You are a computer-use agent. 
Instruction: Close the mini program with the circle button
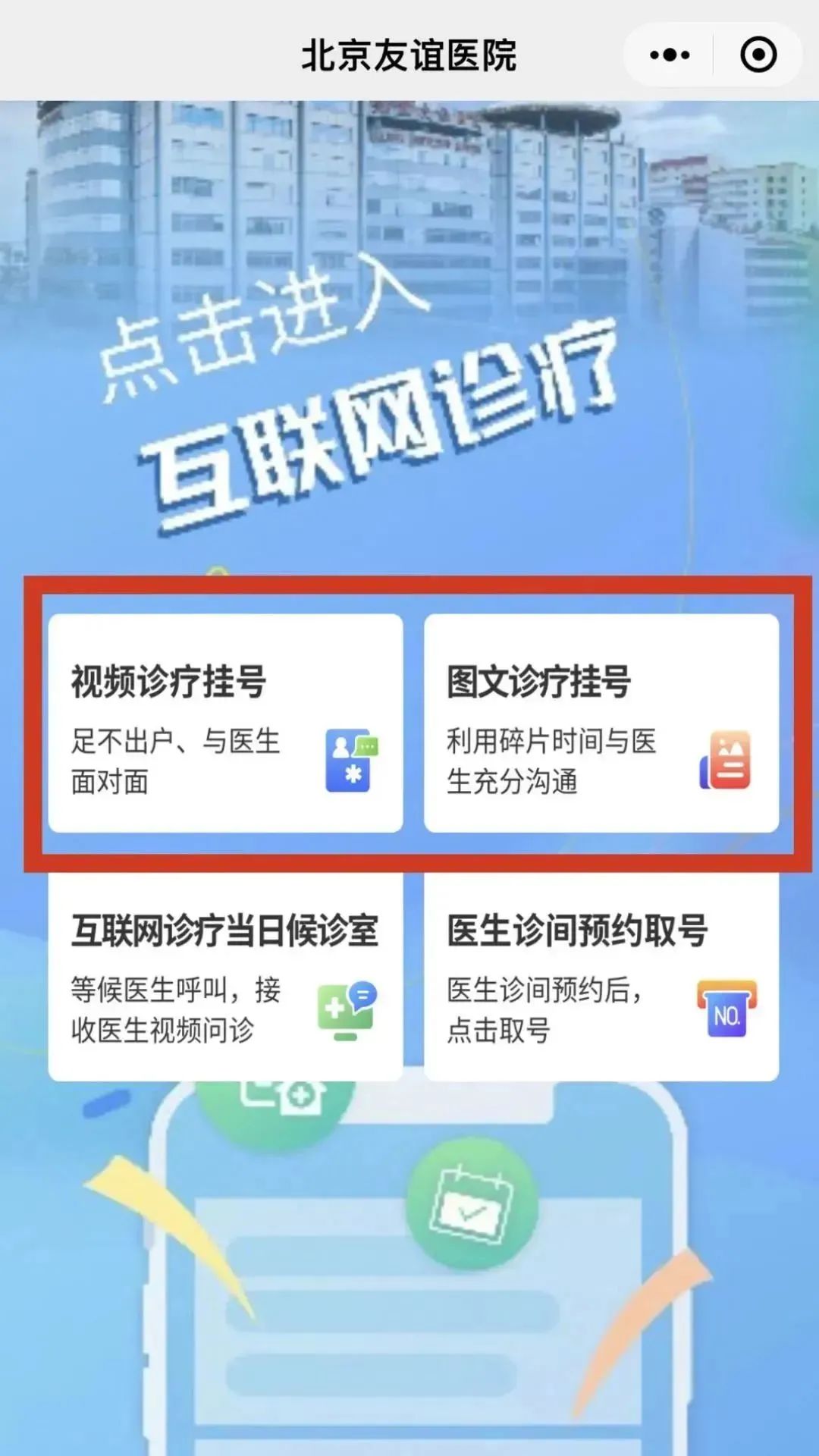coord(758,55)
